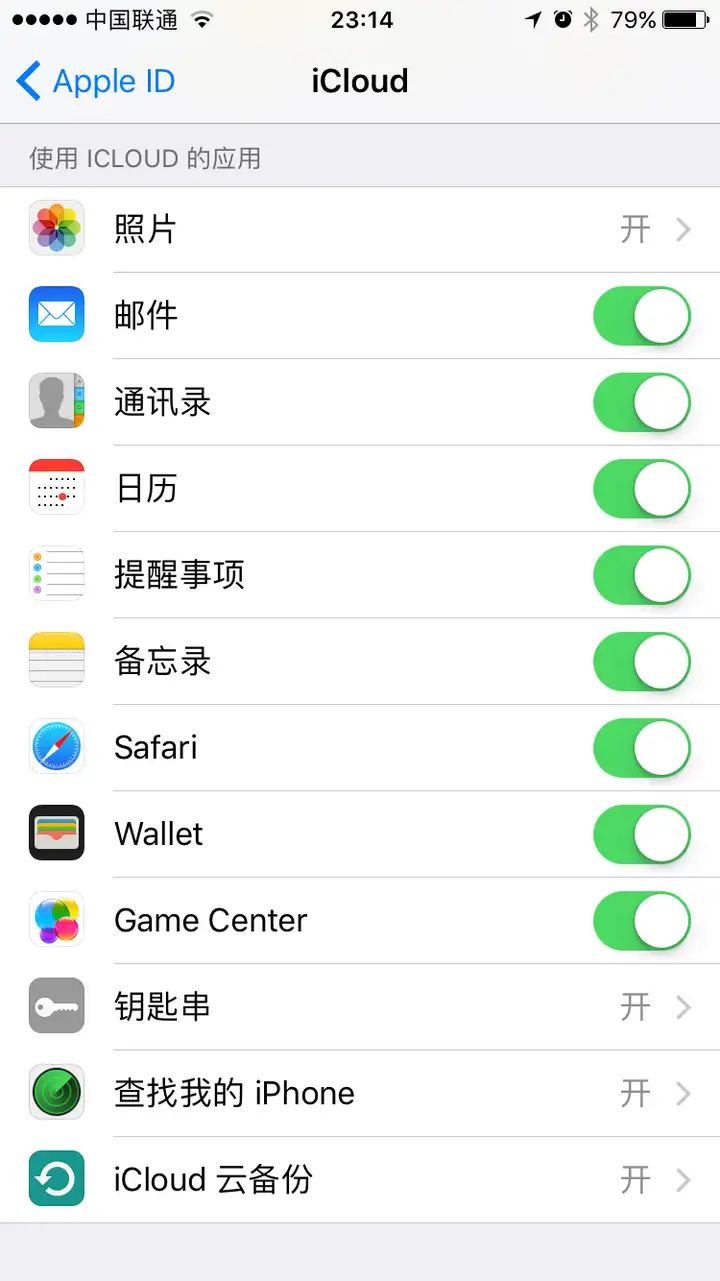Toggle the 日历 switch
This screenshot has width=720, height=1281.
642,489
